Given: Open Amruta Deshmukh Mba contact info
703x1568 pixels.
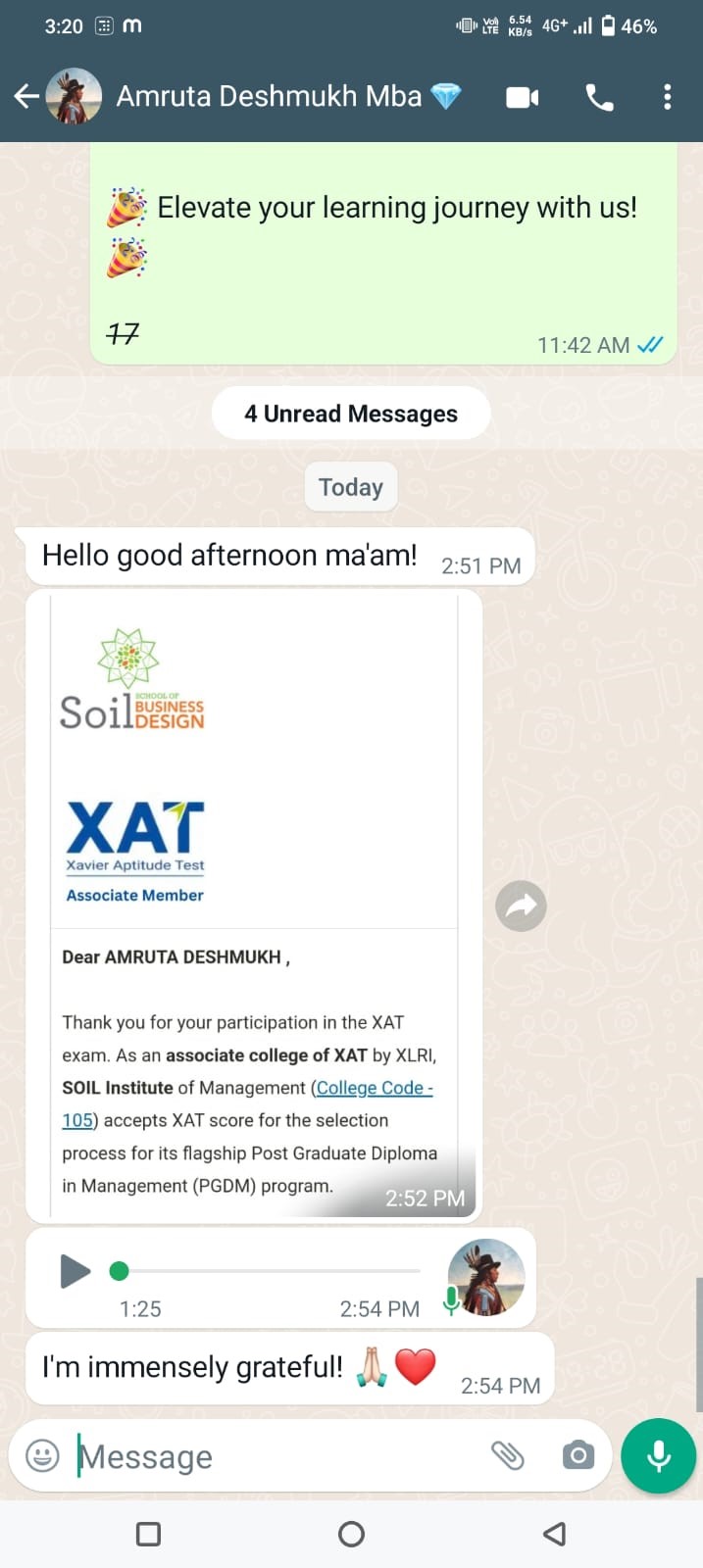Looking at the screenshot, I should [269, 96].
